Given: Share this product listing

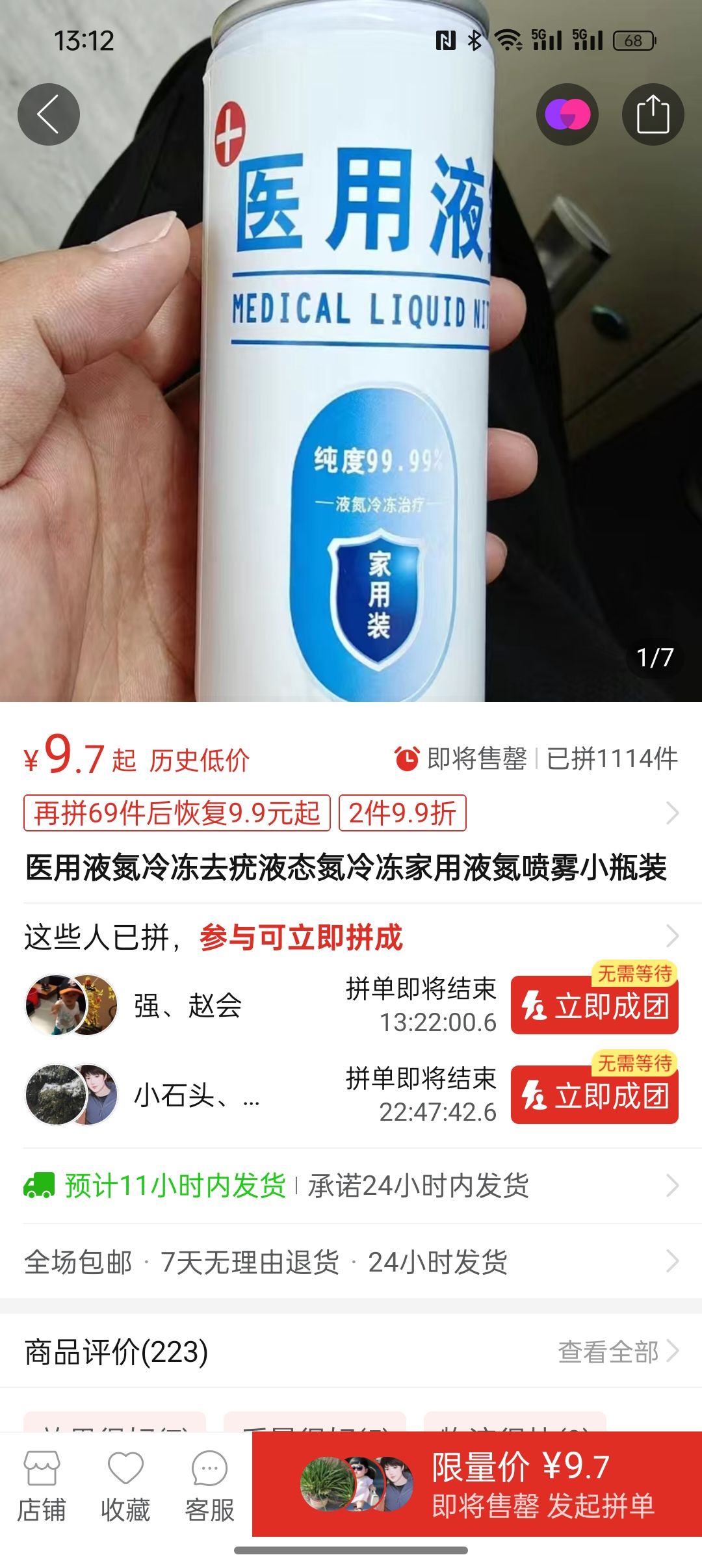Looking at the screenshot, I should 653,114.
